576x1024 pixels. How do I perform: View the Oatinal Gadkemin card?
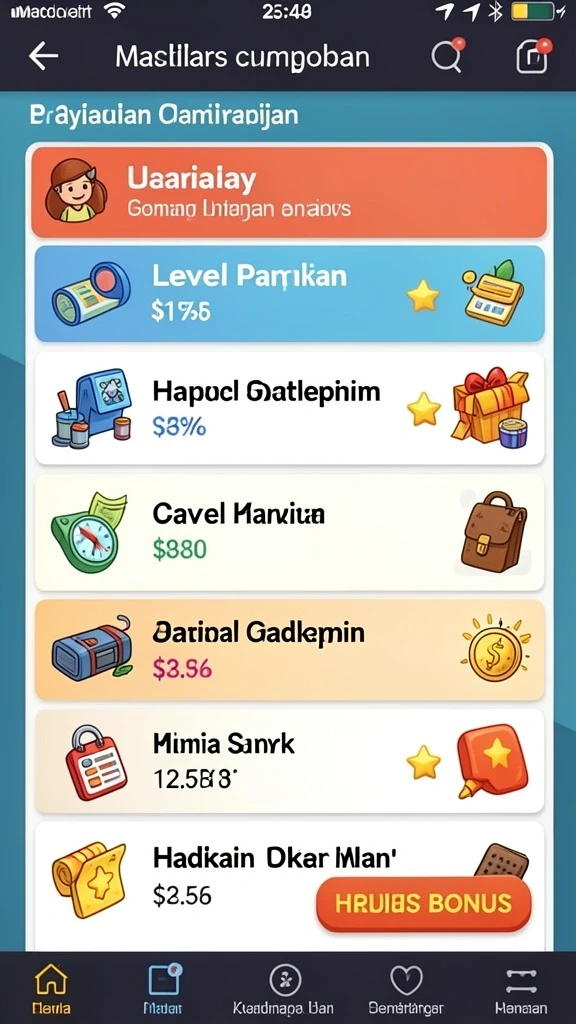pyautogui.click(x=289, y=650)
